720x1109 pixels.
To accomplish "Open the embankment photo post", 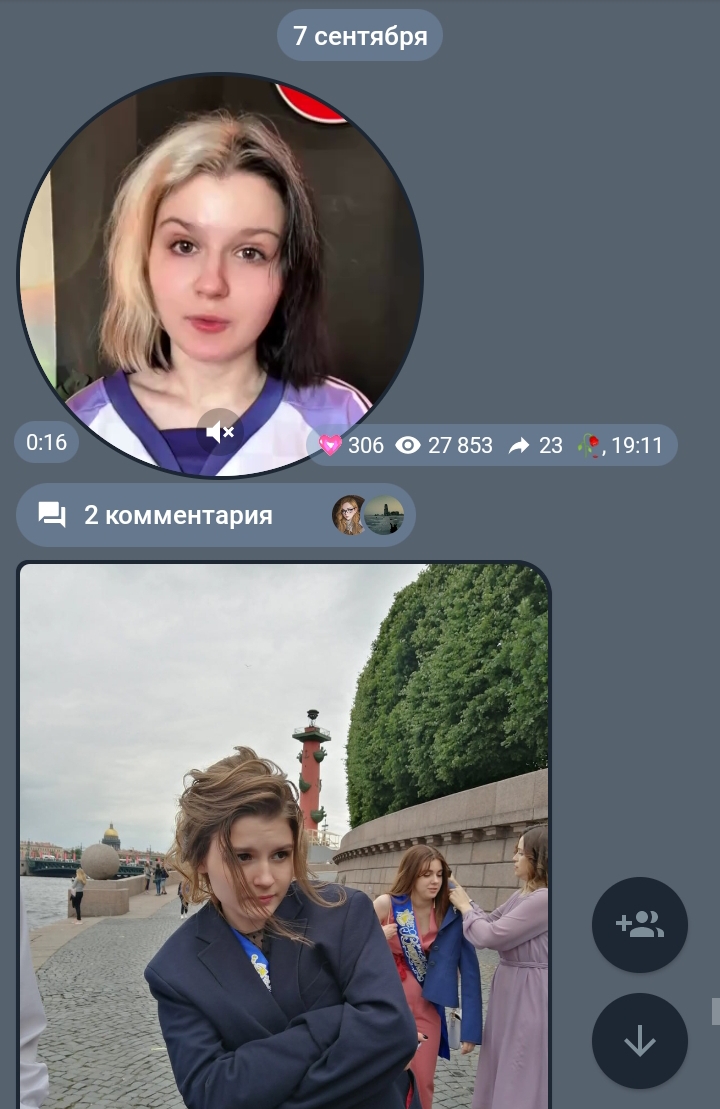I will tap(284, 835).
